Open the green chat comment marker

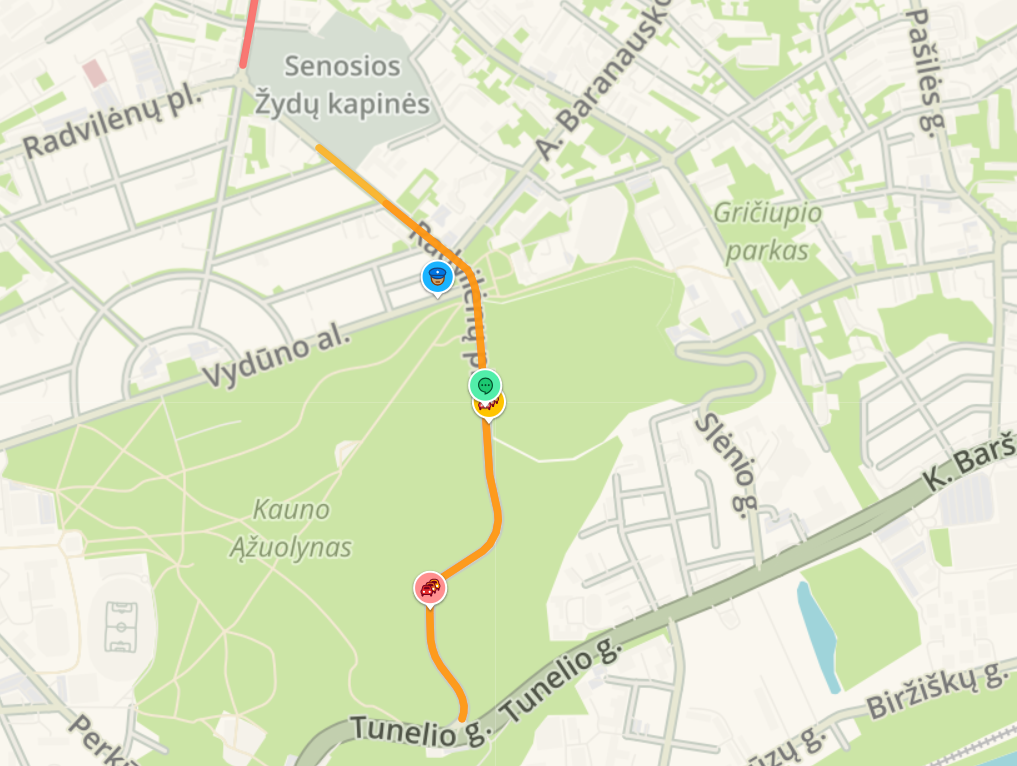pyautogui.click(x=485, y=384)
